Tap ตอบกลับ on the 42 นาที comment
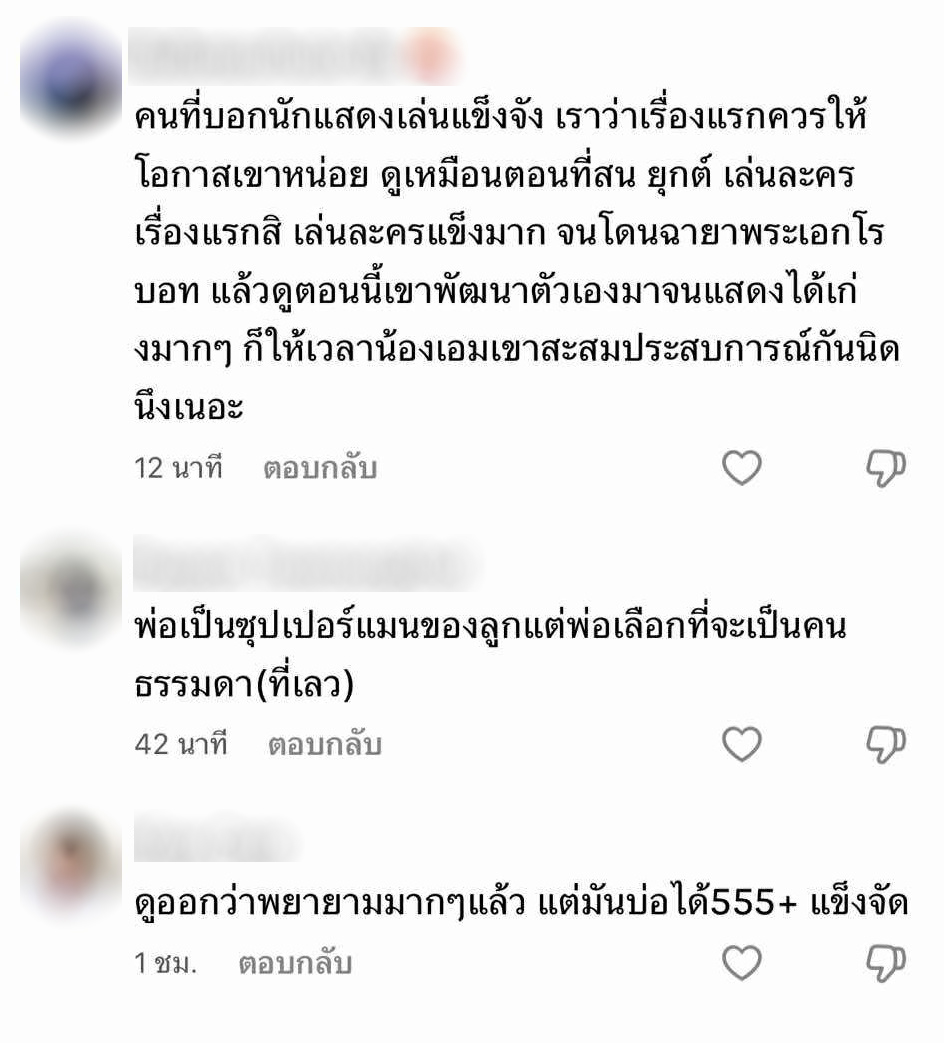Screen dimensions: 944x1043 (x=324, y=744)
